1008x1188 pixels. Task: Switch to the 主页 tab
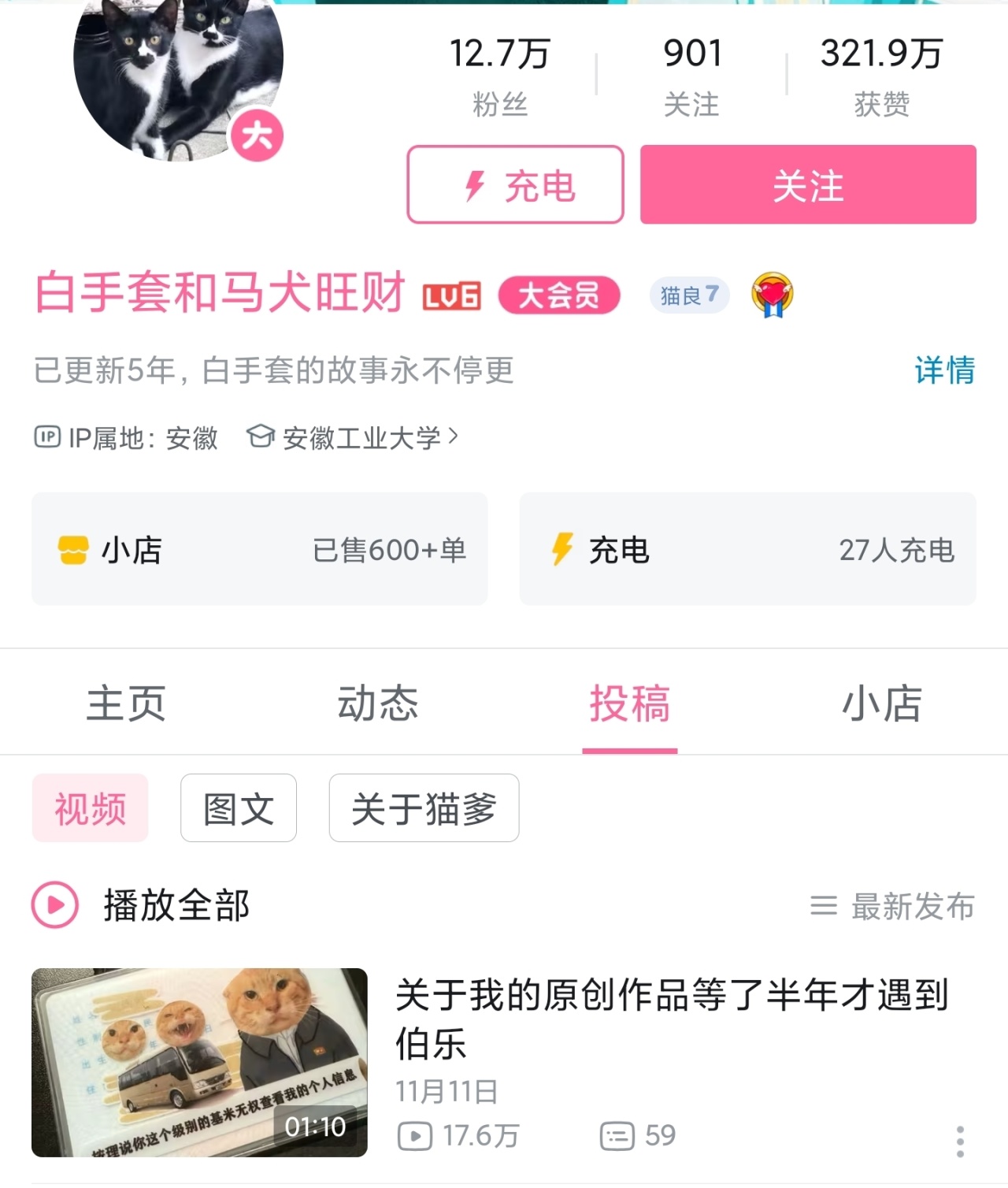click(126, 703)
